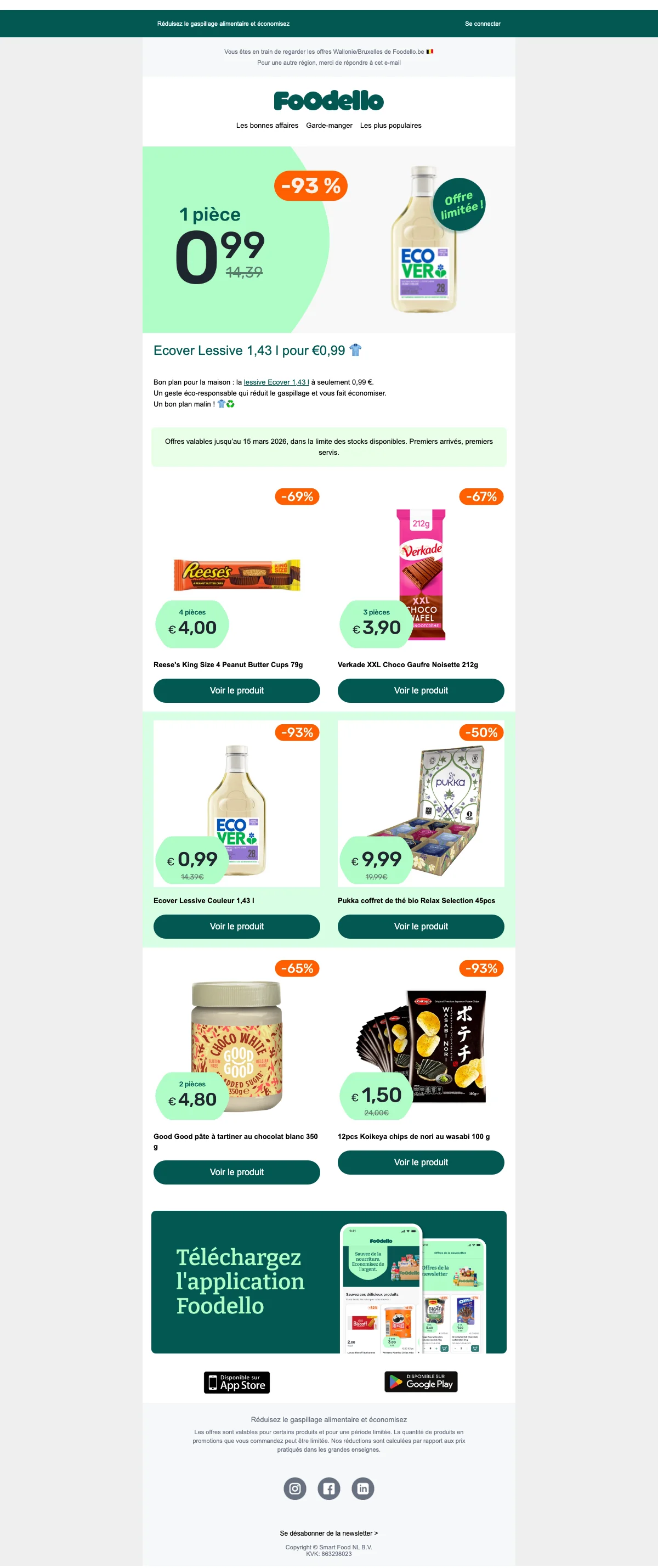Viewport: 658px width, 1568px height.
Task: View the Ecover Lessive Couleur product
Action: pos(236,927)
